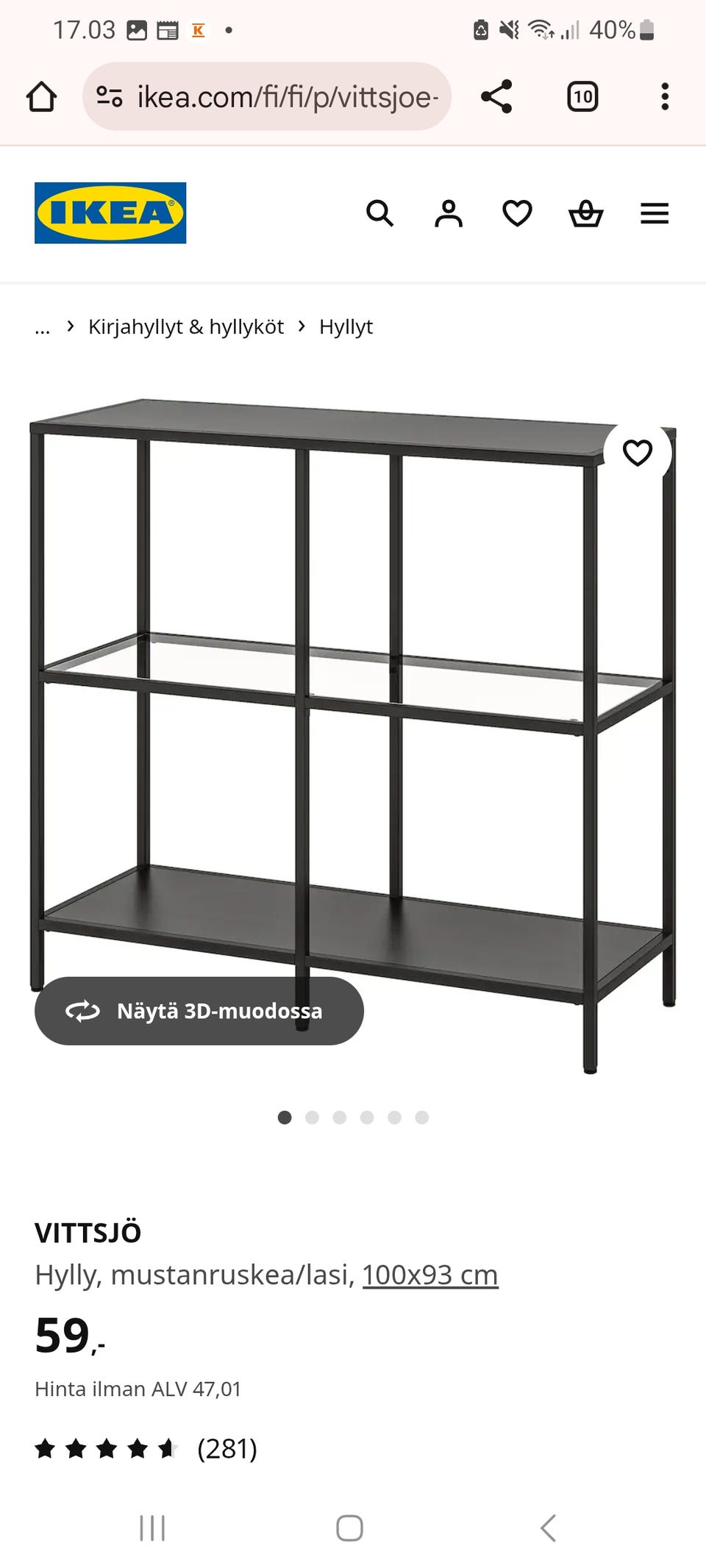Open the 281 customer reviews
Screen dimensions: 706x1568
pyautogui.click(x=227, y=1449)
